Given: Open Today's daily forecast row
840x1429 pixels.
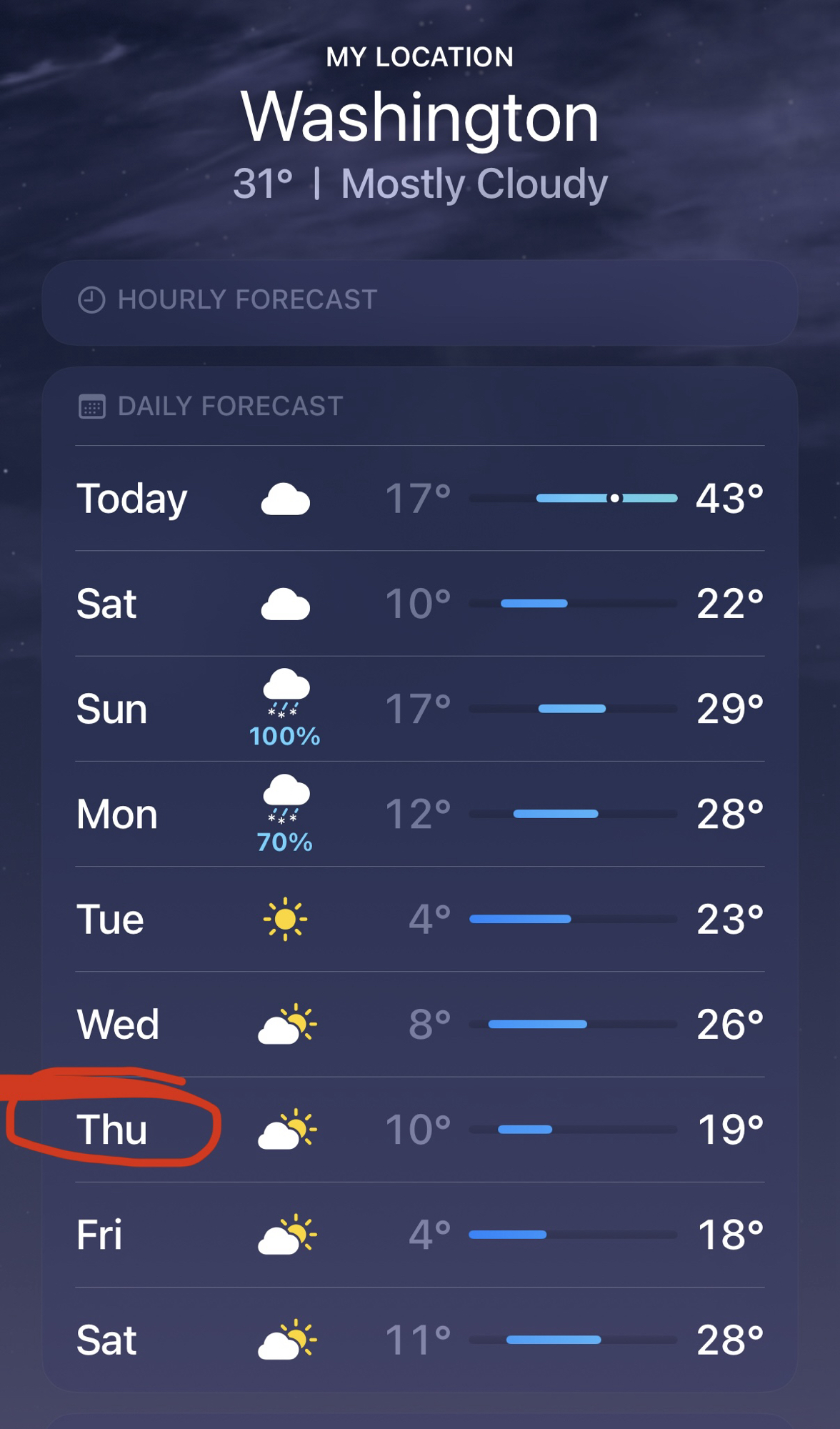Looking at the screenshot, I should (x=419, y=498).
